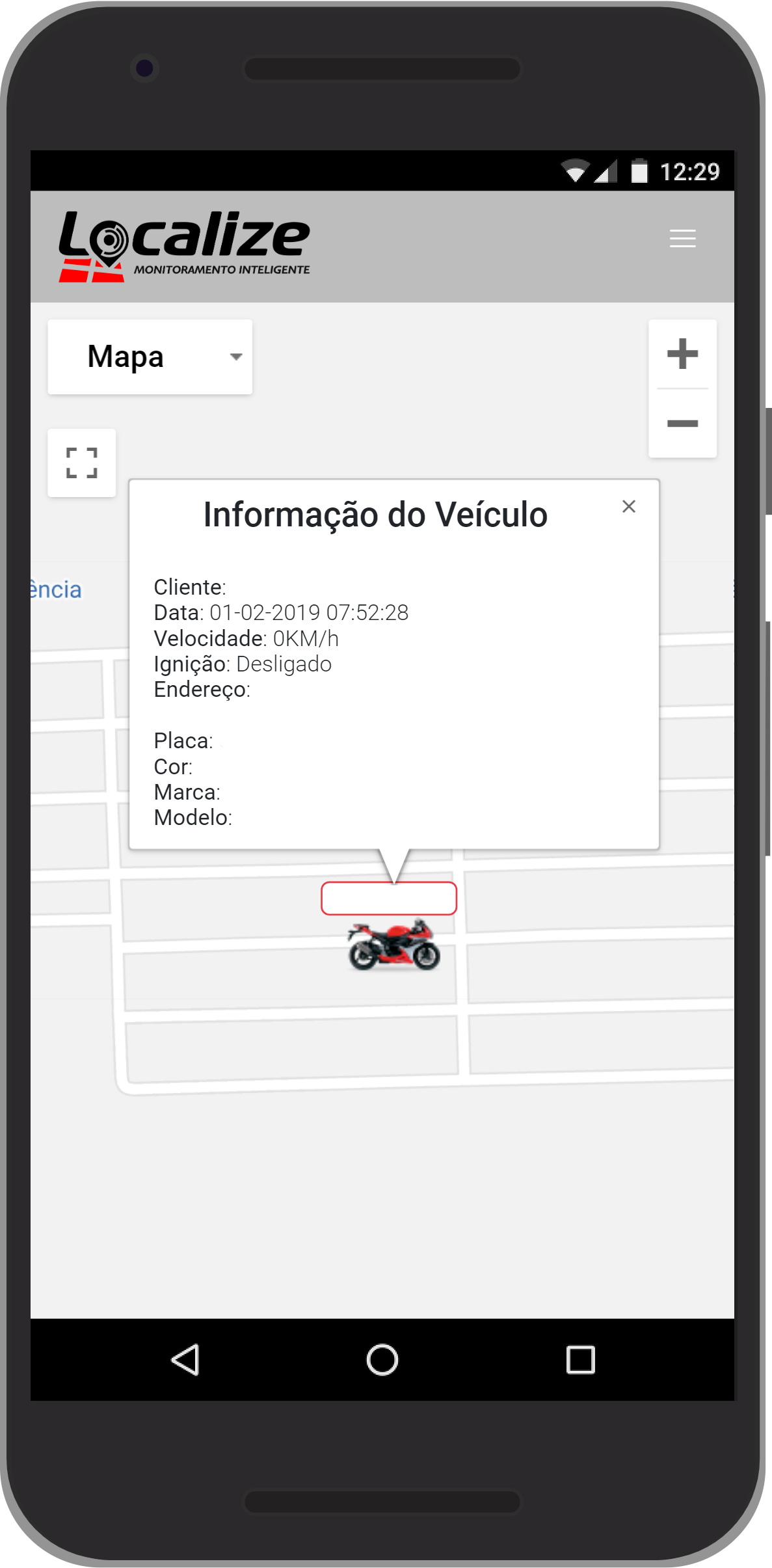Expand the Mapa map type dropdown
The image size is (772, 1568).
[x=150, y=357]
